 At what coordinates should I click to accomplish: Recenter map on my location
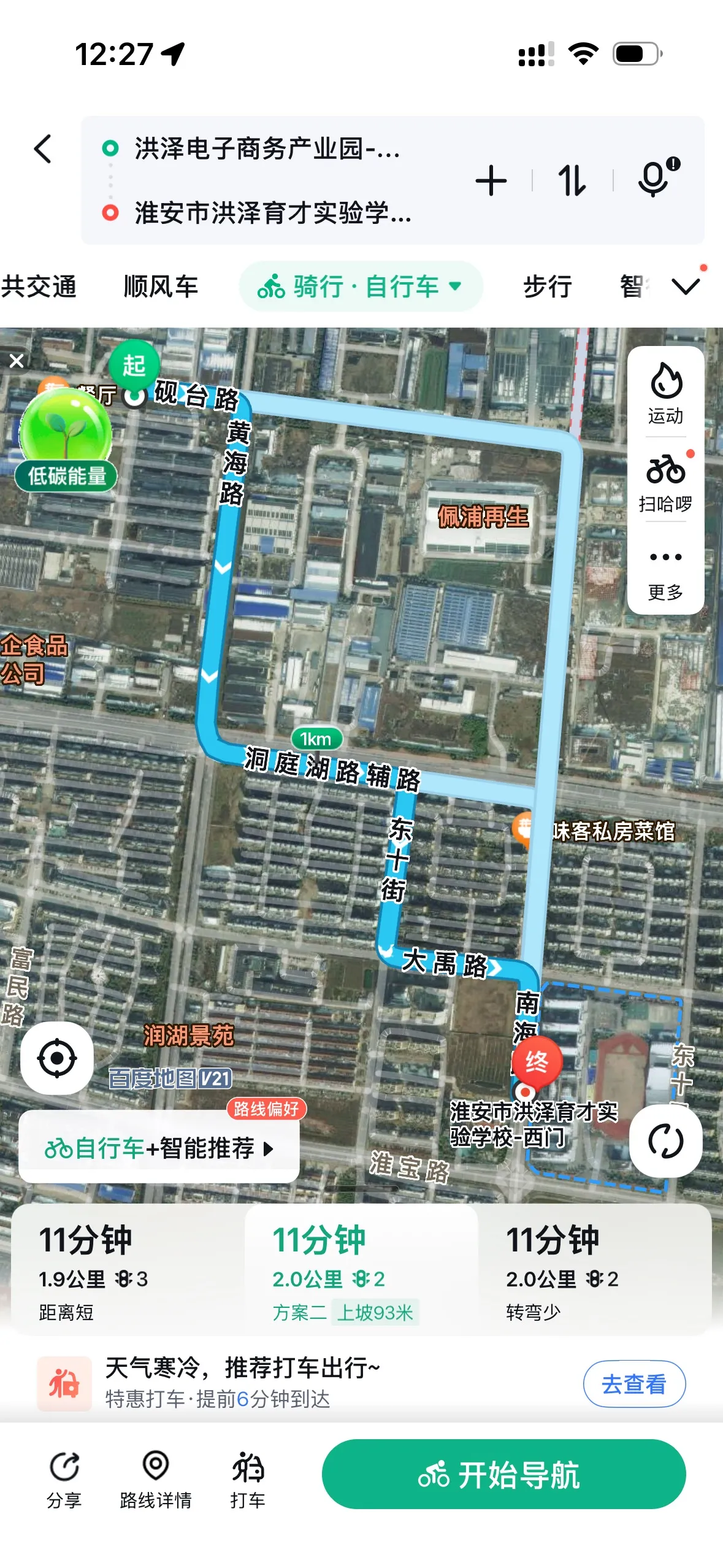(57, 1058)
